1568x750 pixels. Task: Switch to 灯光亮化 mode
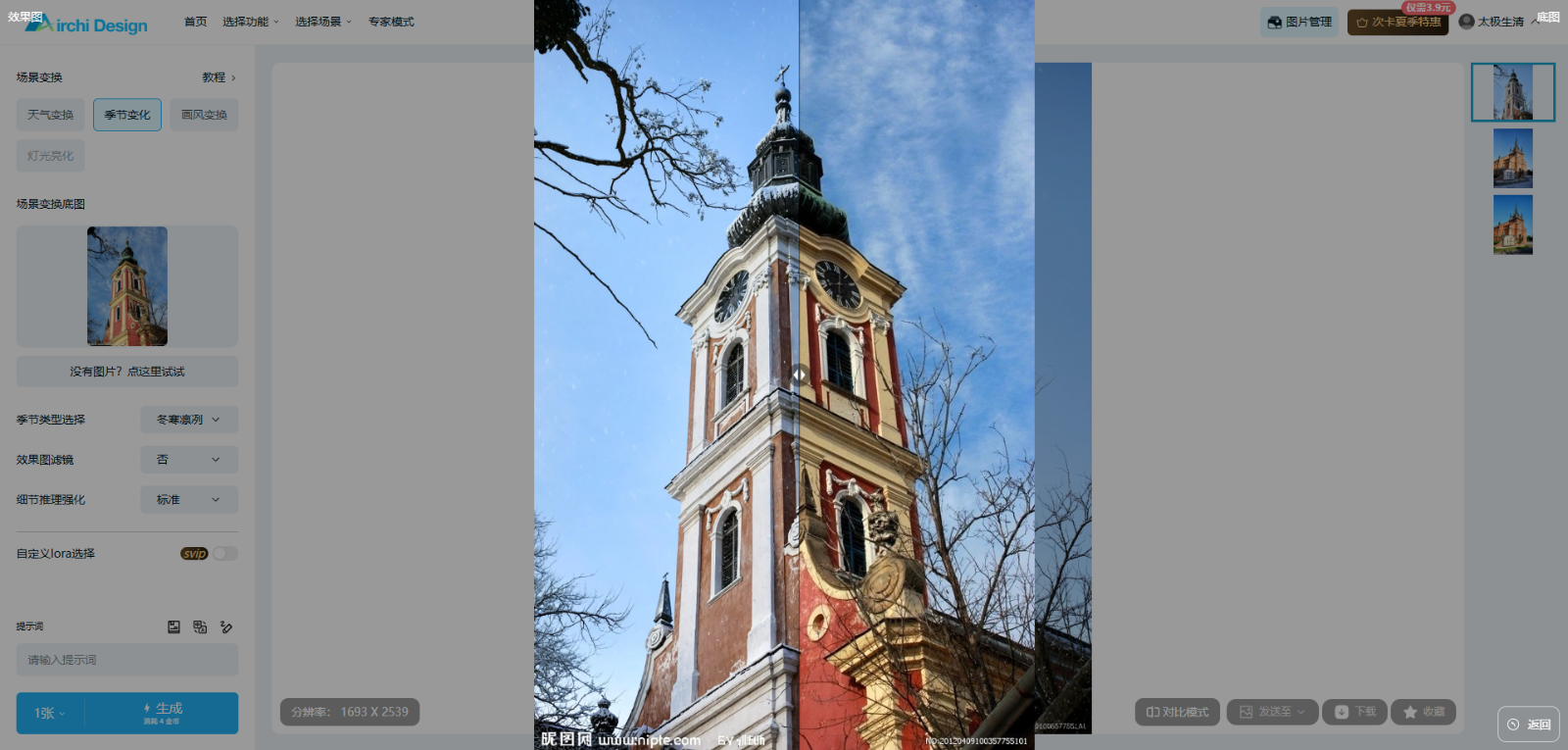(51, 156)
